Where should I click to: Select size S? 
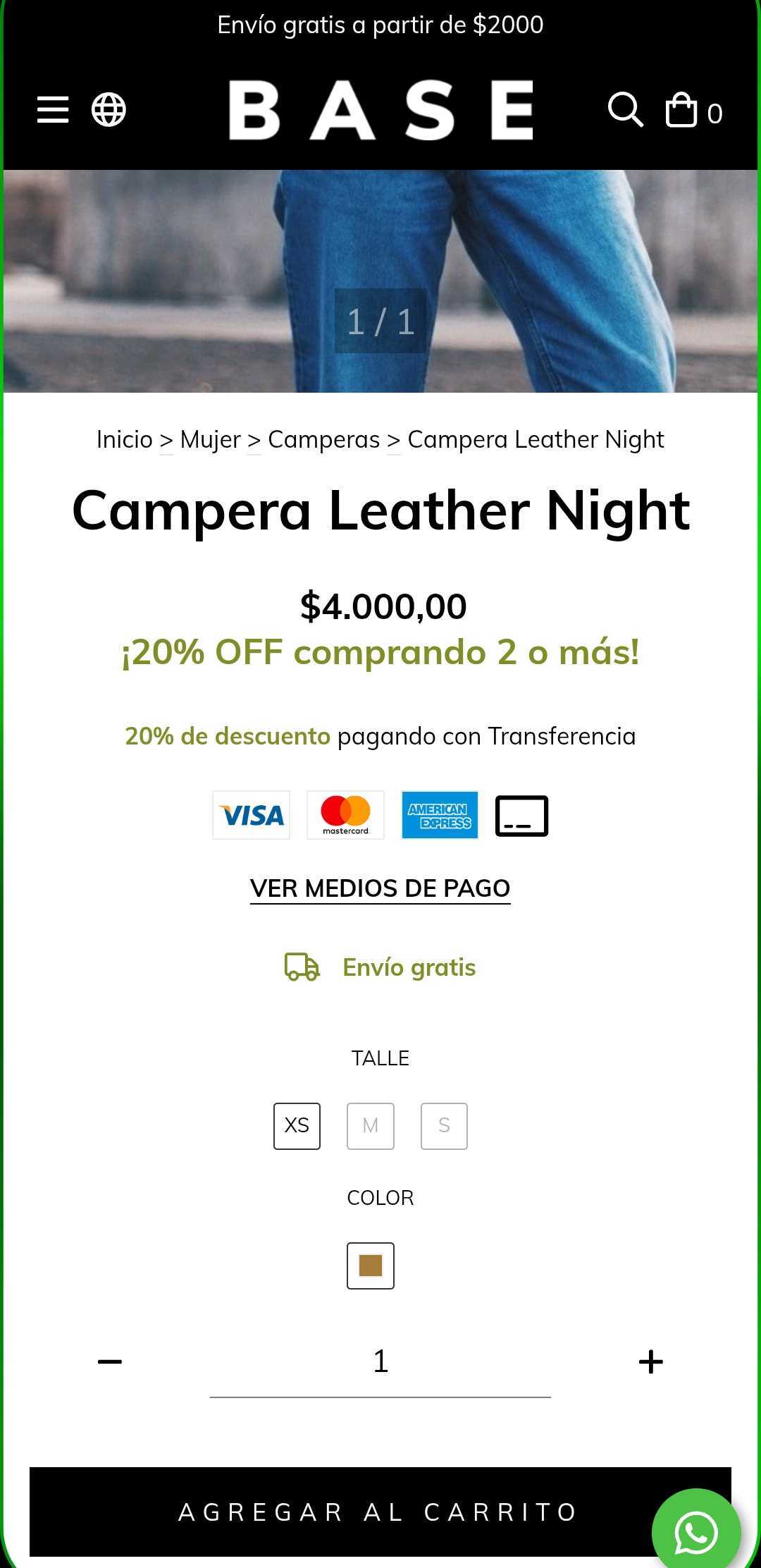[444, 1126]
